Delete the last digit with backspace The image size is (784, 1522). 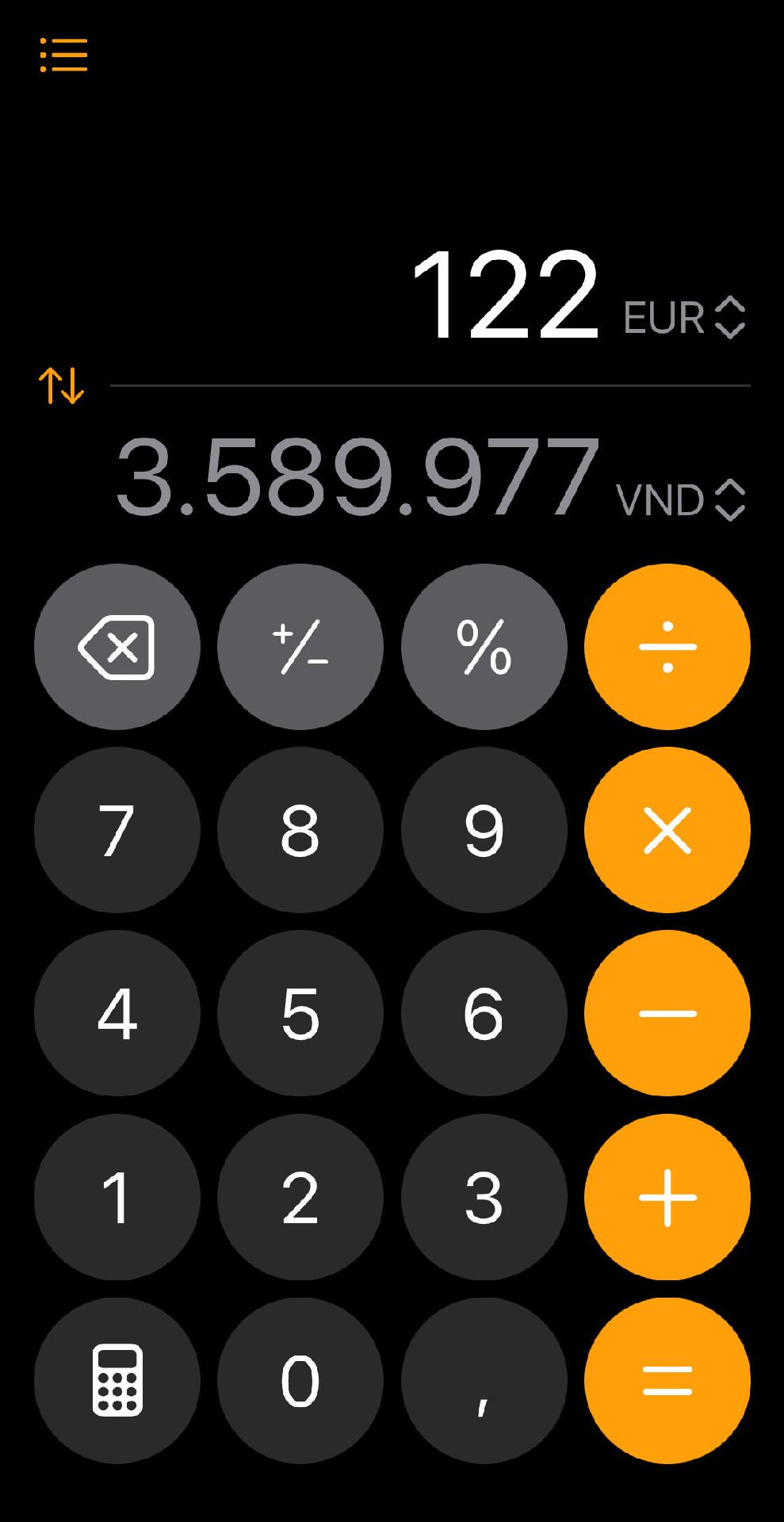point(117,647)
